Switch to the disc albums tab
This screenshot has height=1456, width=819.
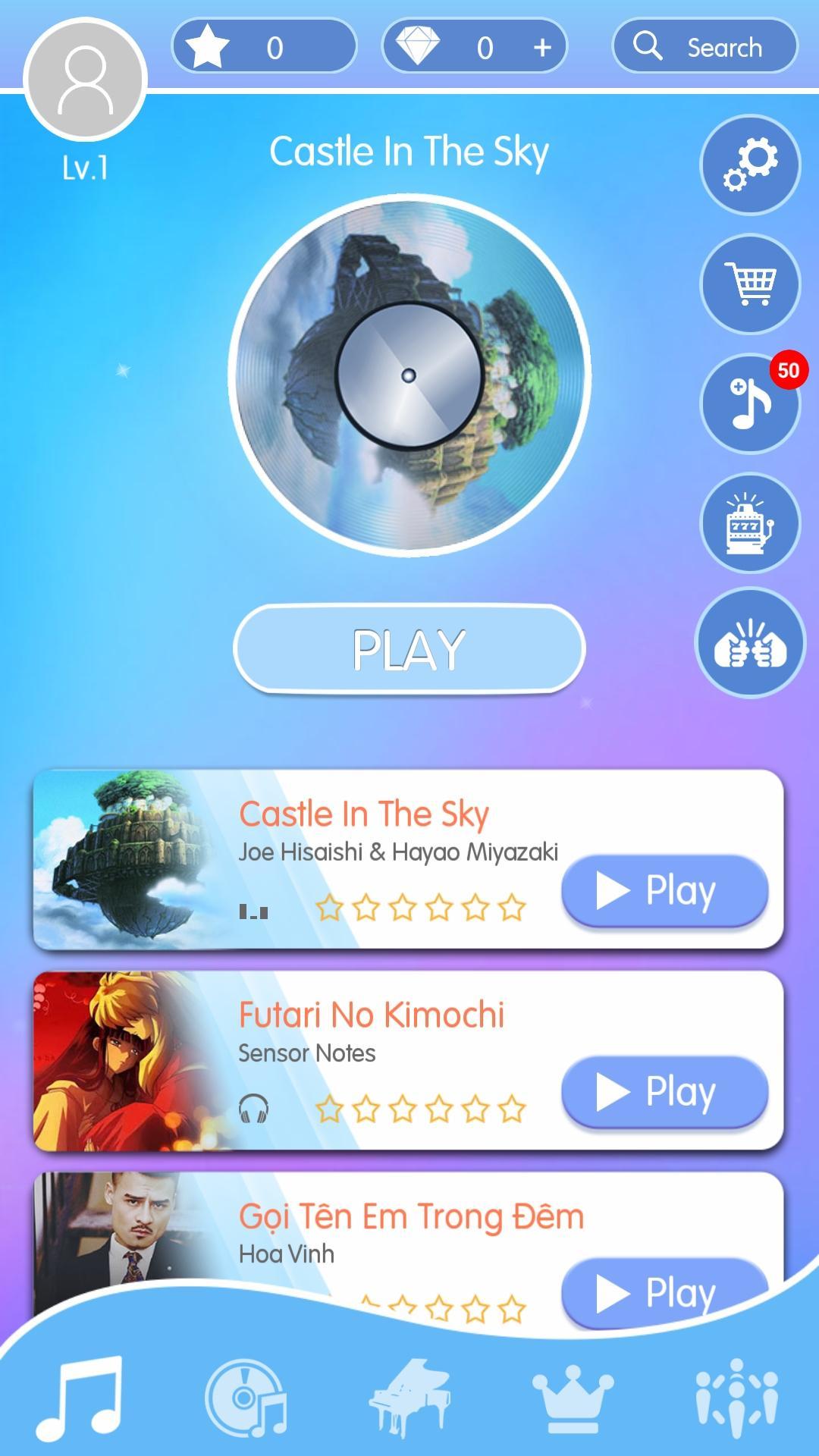click(245, 1398)
